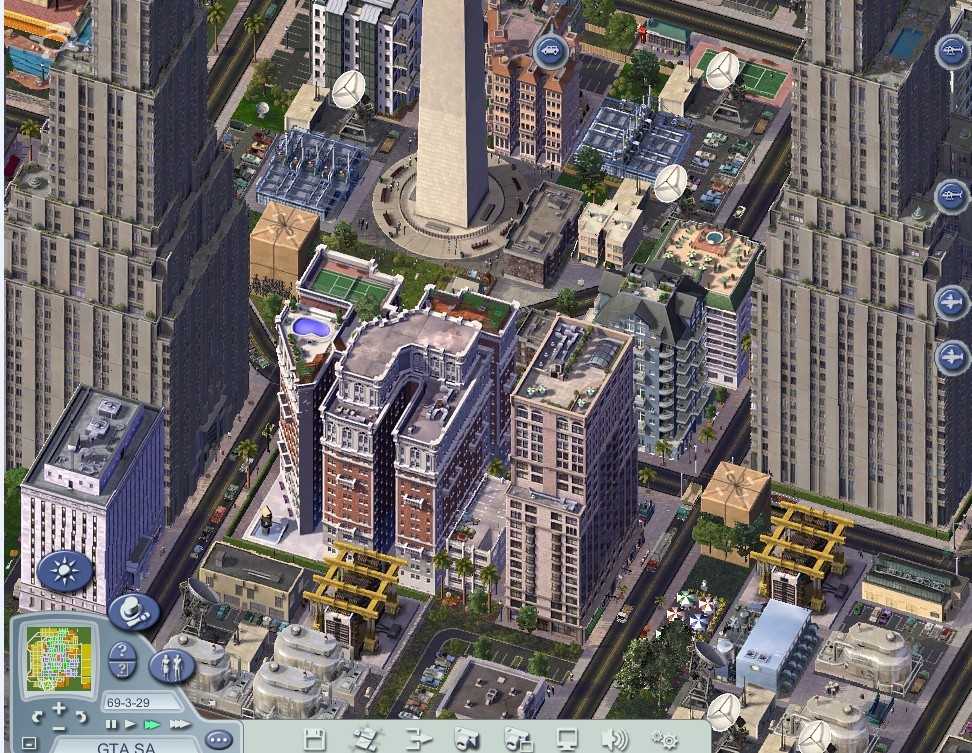This screenshot has height=753, width=972.
Task: Open audio options speaker icon
Action: click(614, 740)
